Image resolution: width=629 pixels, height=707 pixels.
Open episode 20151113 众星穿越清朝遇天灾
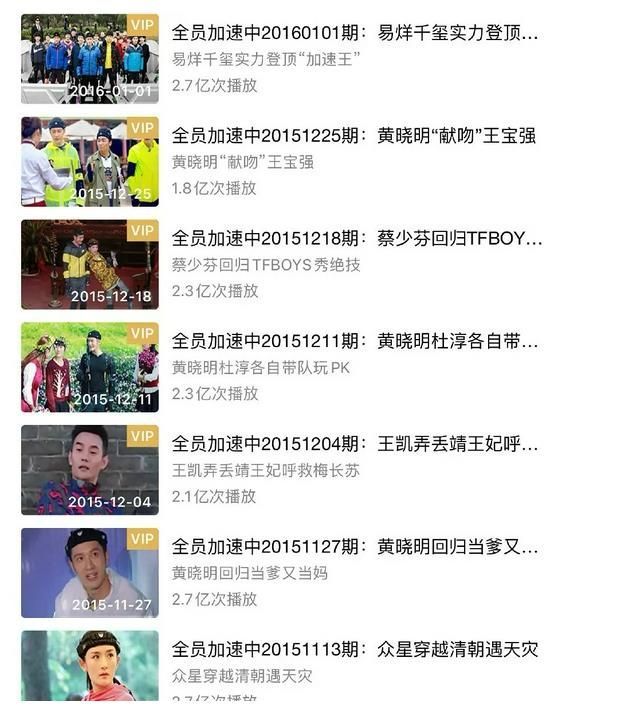pos(354,650)
